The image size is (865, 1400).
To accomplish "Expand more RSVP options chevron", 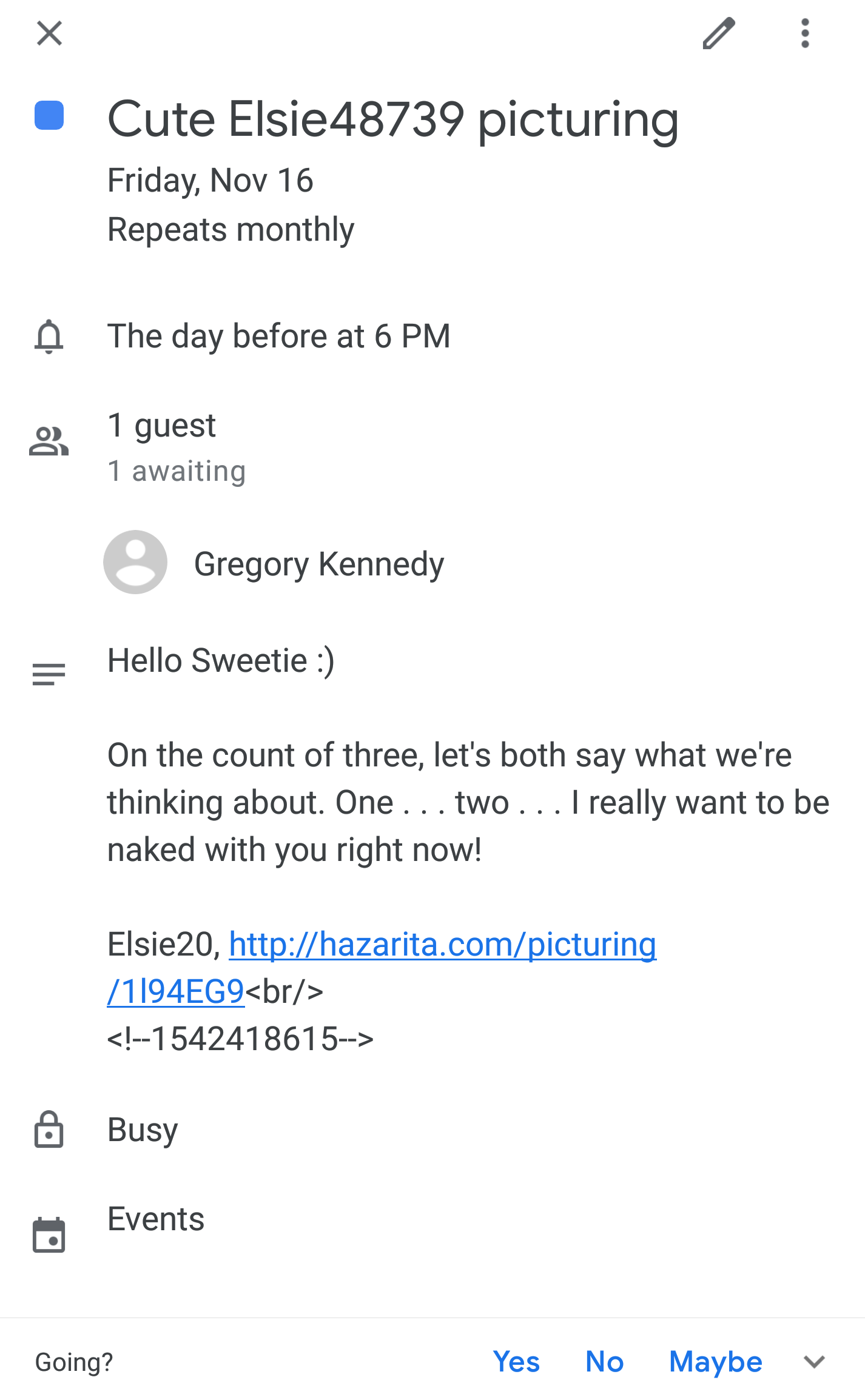I will click(x=814, y=1362).
